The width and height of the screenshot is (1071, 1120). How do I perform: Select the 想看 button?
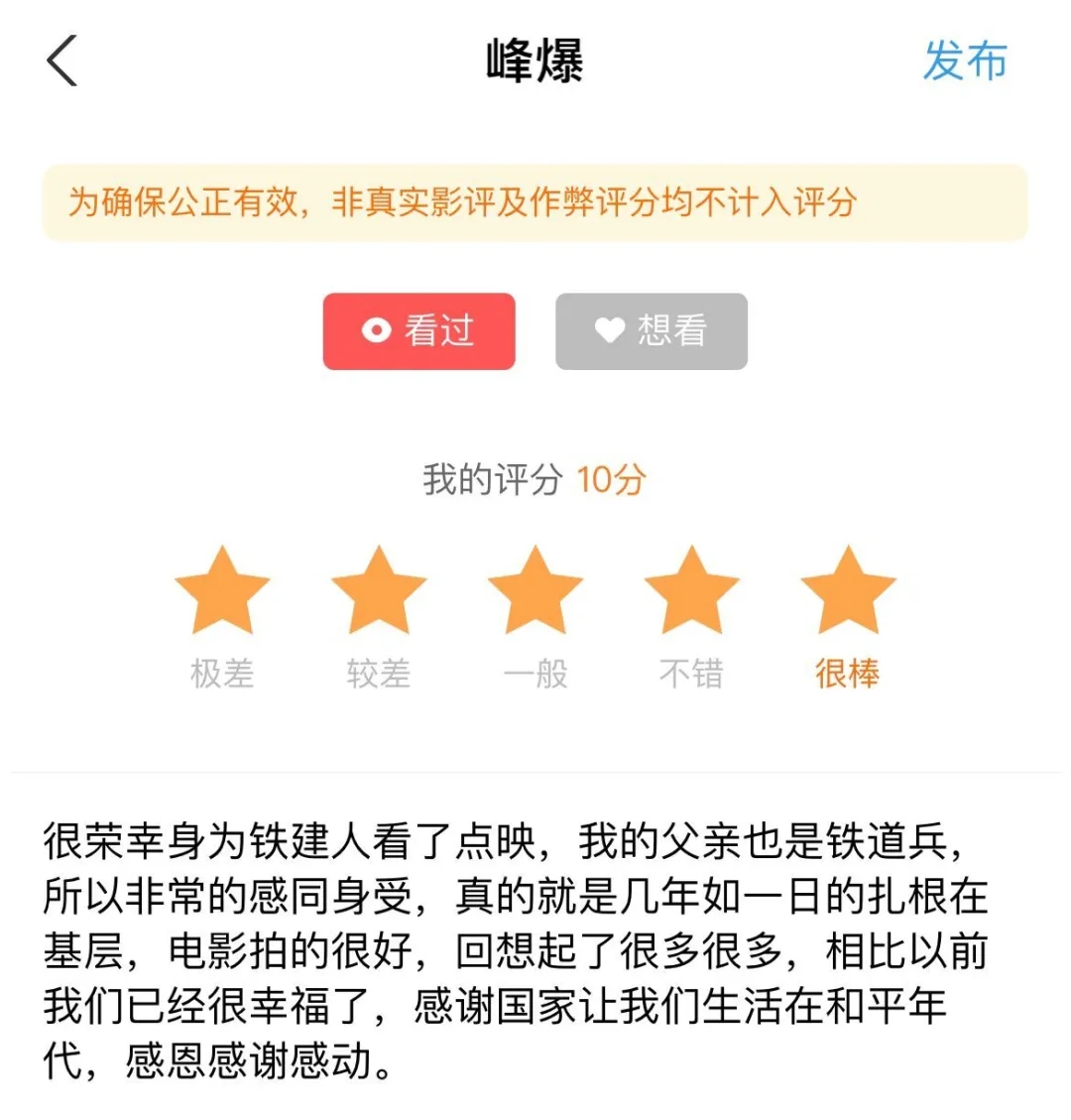(x=651, y=331)
